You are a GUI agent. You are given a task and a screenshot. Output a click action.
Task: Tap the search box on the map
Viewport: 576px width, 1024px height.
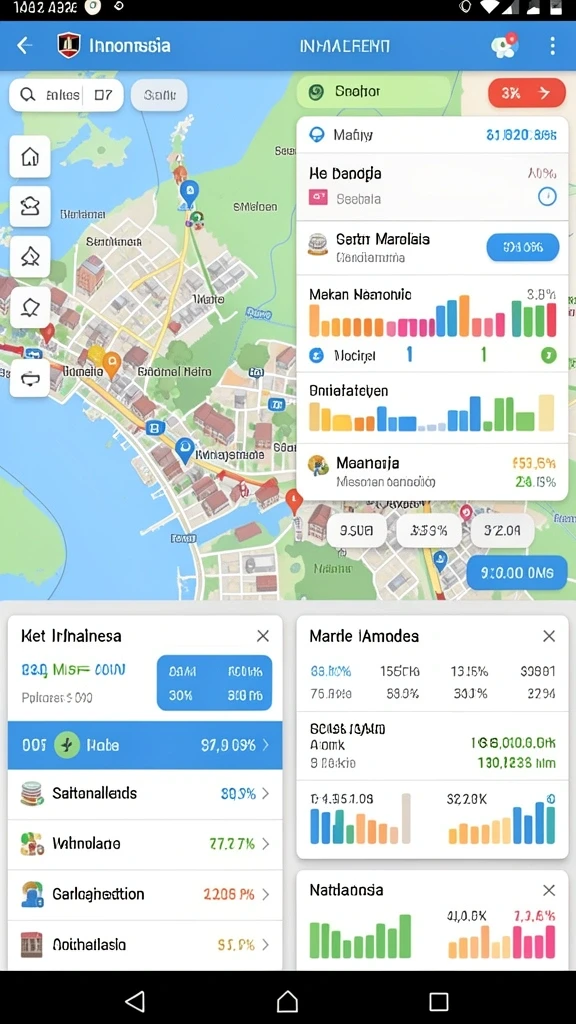[66, 95]
